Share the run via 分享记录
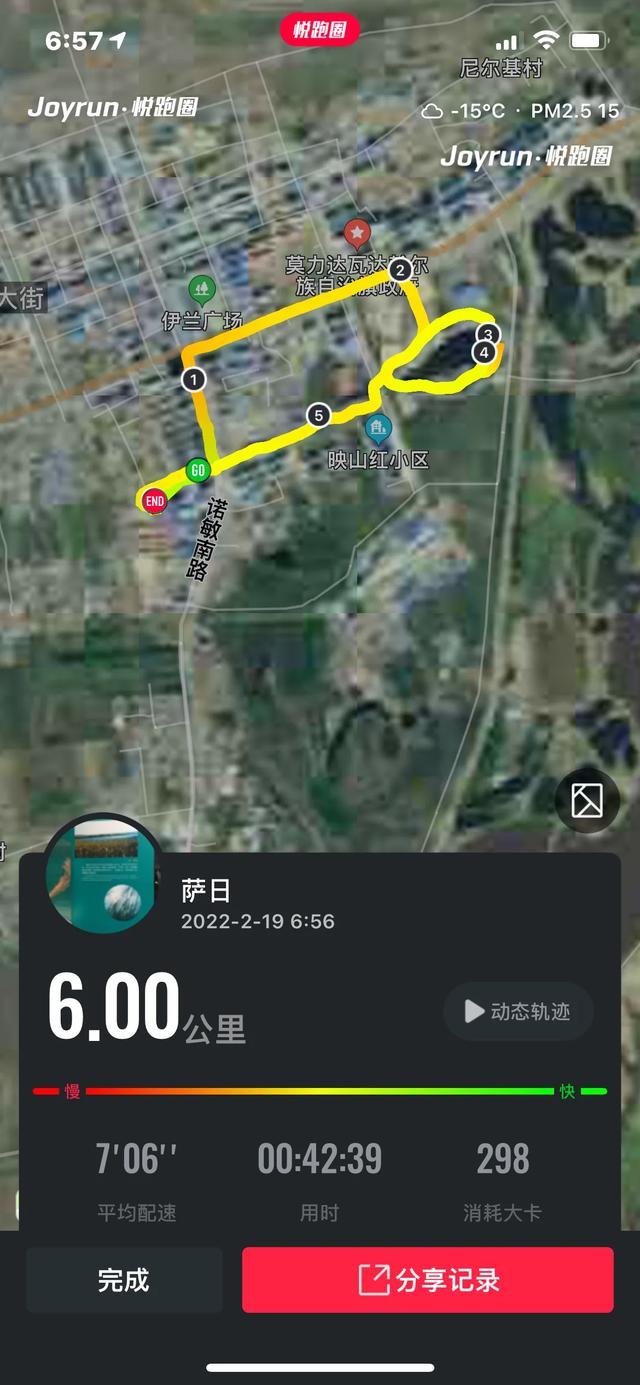640x1385 pixels. 427,1279
